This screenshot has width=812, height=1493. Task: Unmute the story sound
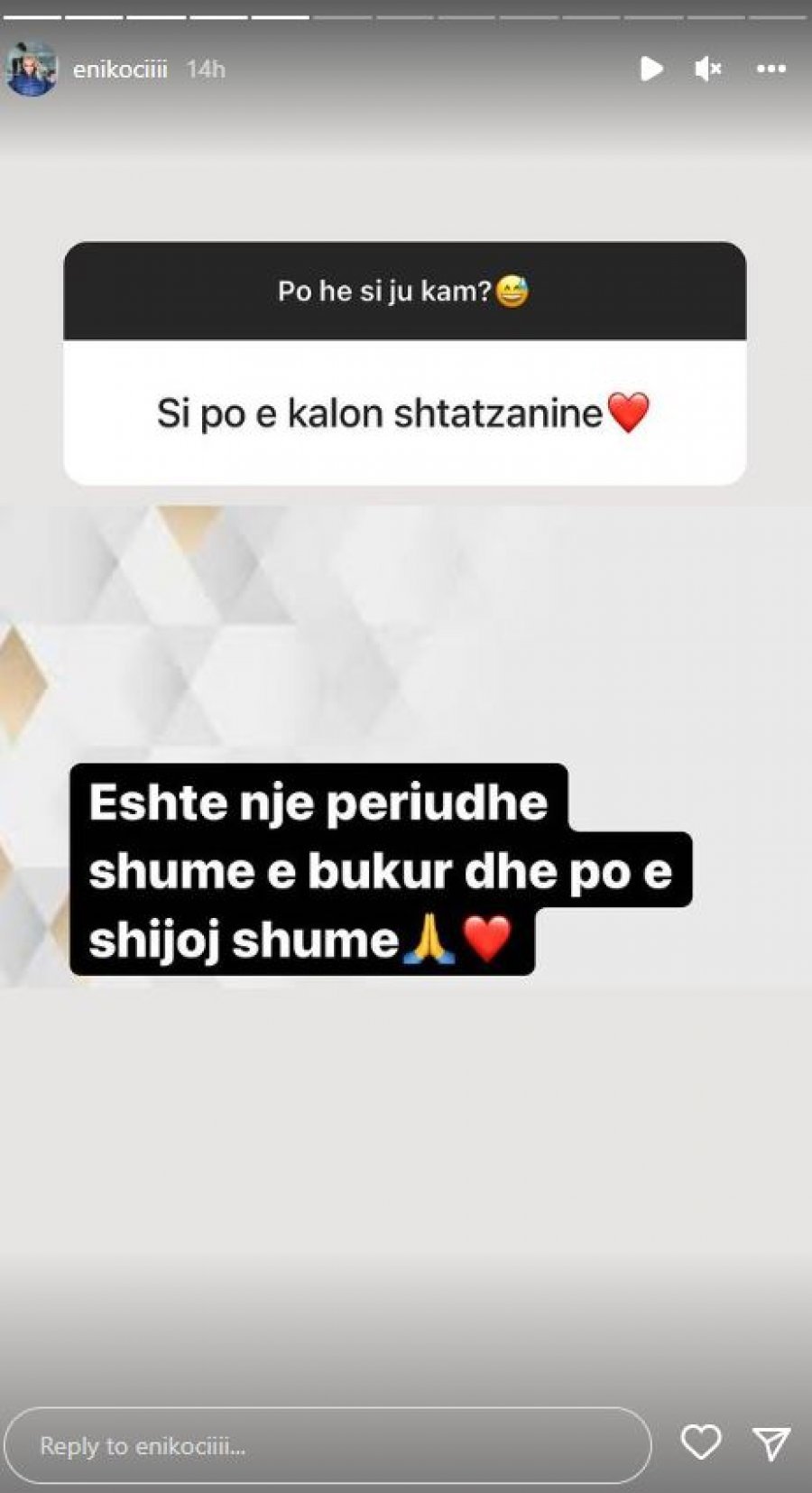tap(708, 69)
